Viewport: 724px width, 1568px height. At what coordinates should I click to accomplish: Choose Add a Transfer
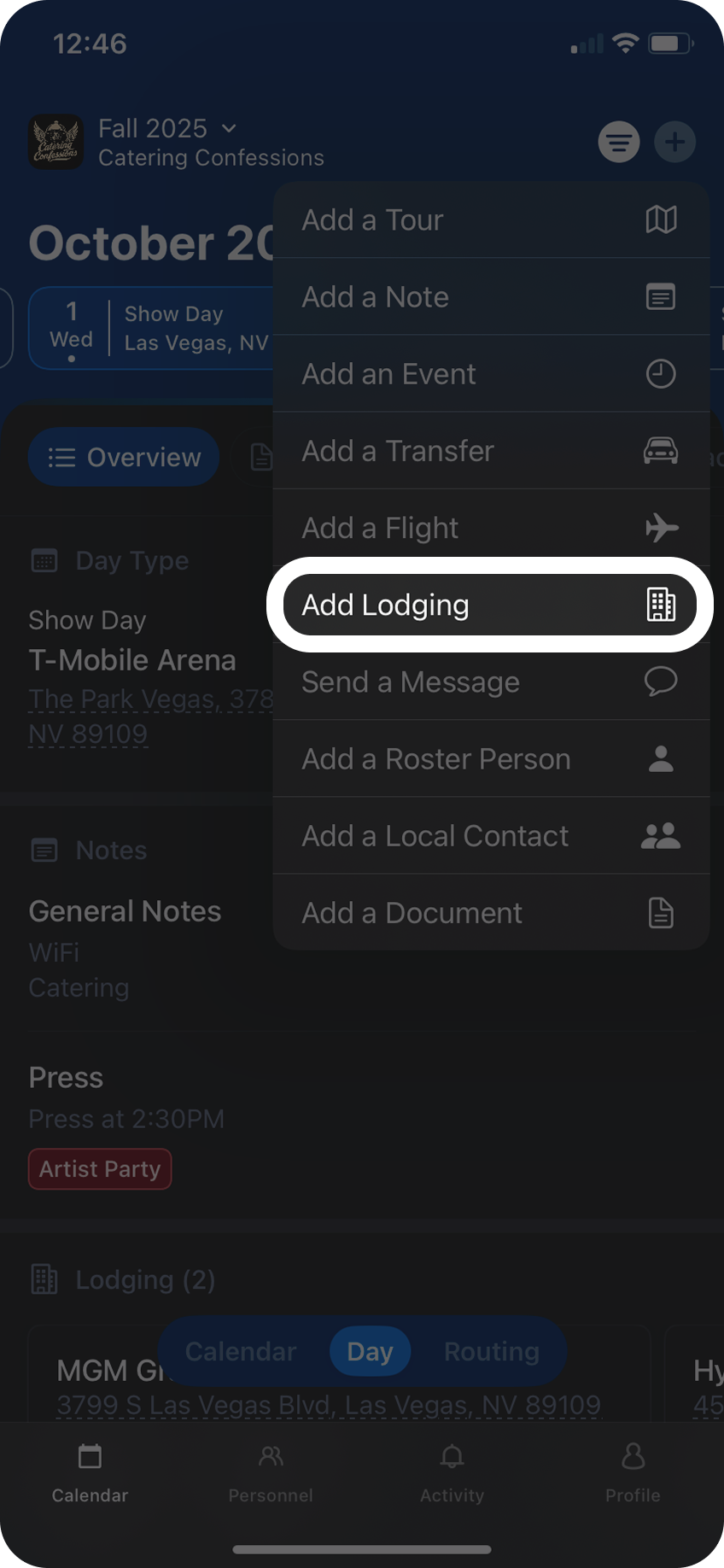click(491, 451)
